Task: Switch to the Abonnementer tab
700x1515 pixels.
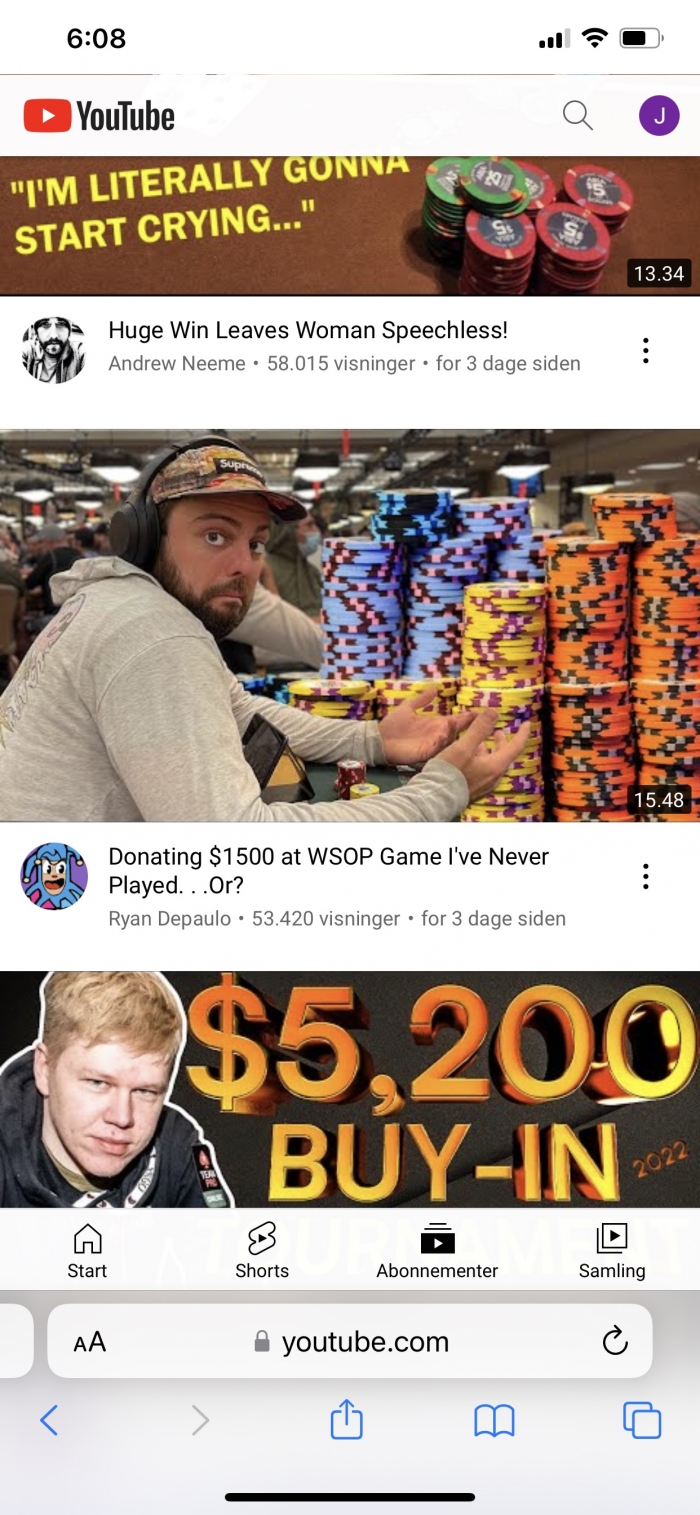Action: pyautogui.click(x=437, y=1251)
